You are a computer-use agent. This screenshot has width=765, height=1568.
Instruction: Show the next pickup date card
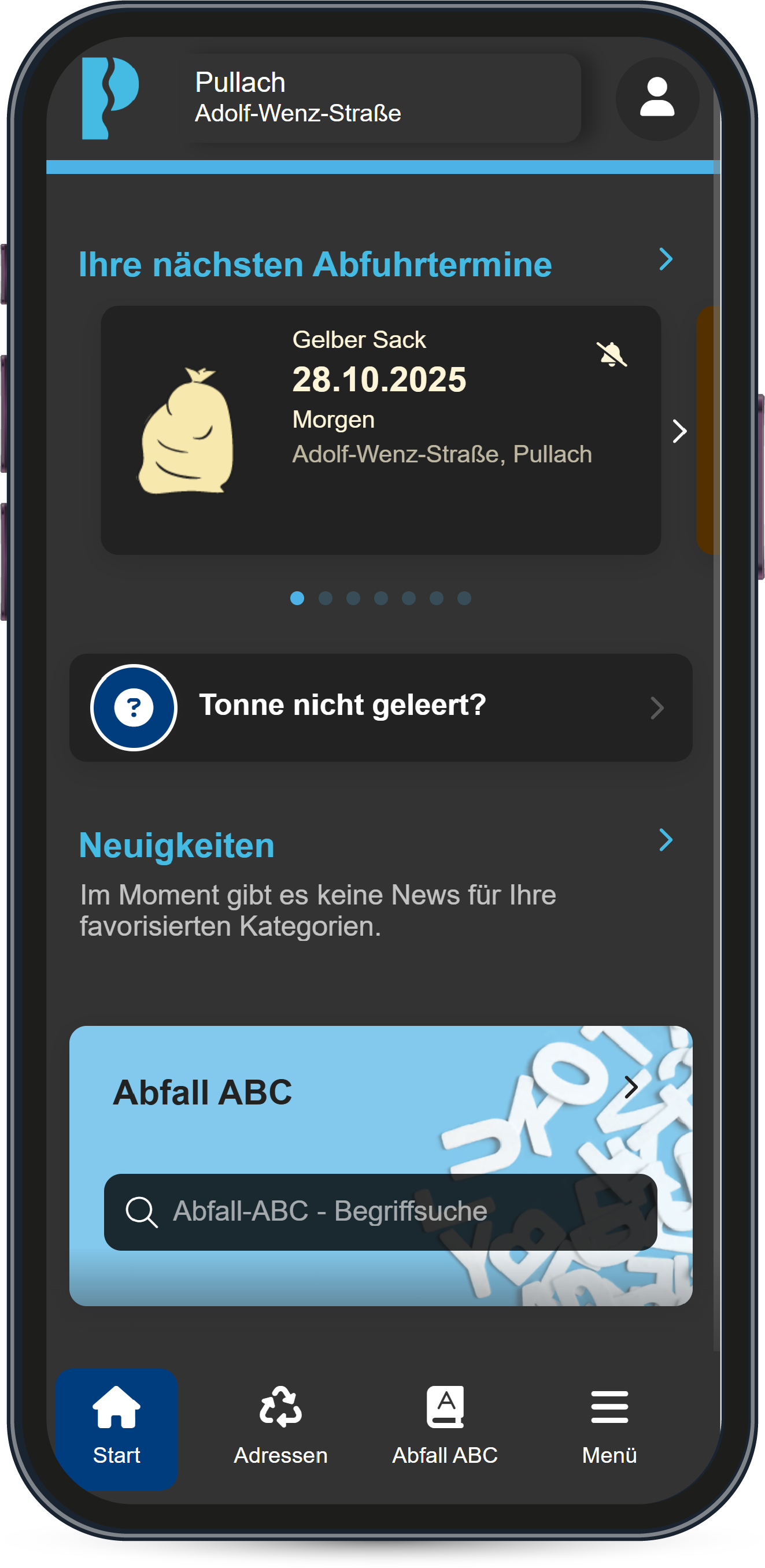click(x=679, y=432)
